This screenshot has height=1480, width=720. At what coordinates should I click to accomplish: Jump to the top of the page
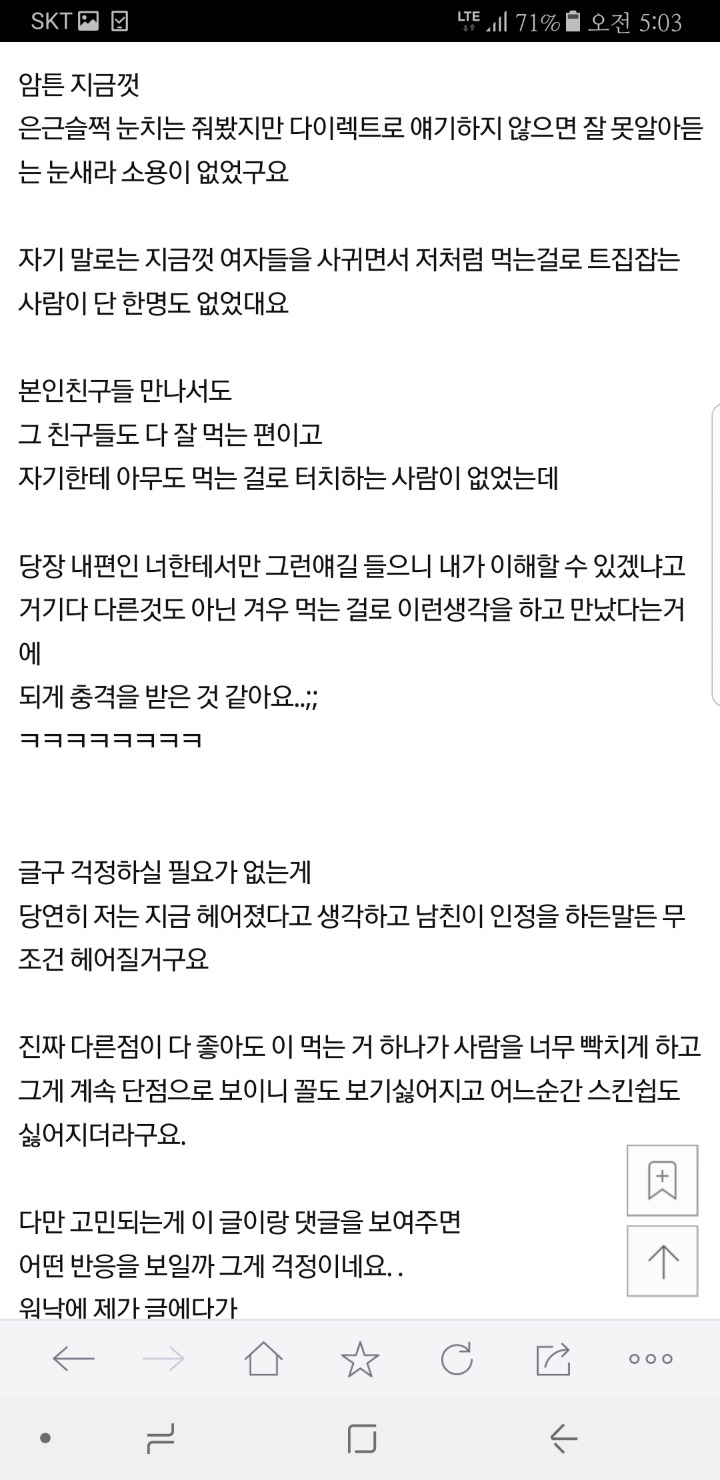pyautogui.click(x=662, y=1260)
